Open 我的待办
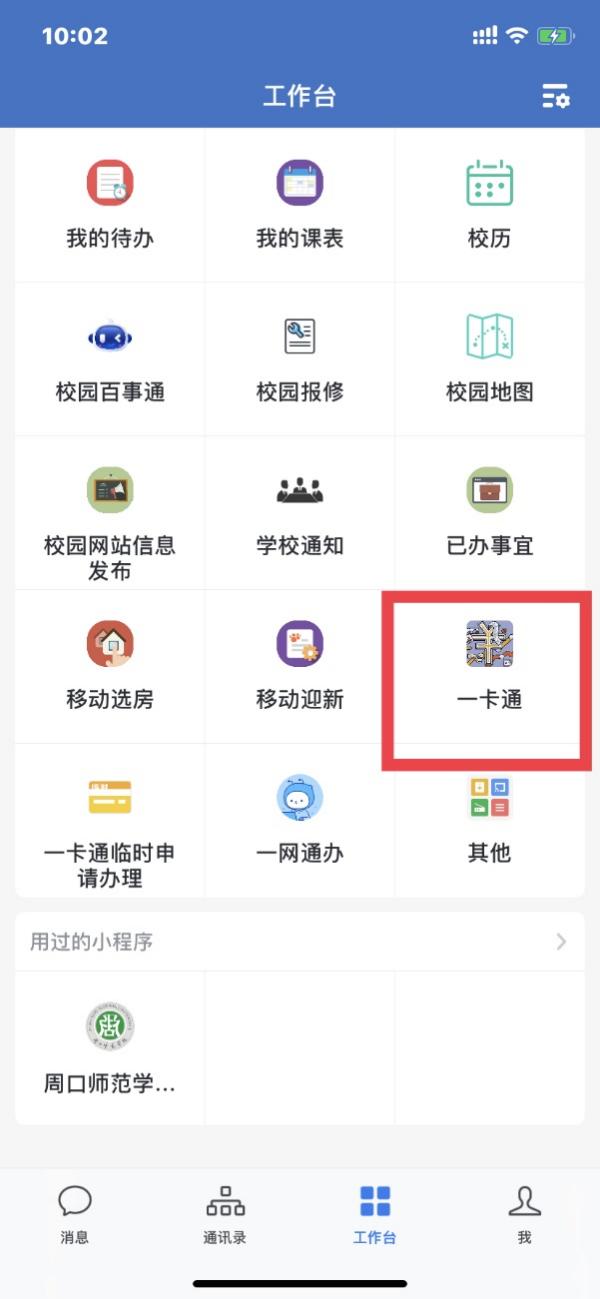Viewport: 600px width, 1299px height. click(x=110, y=206)
